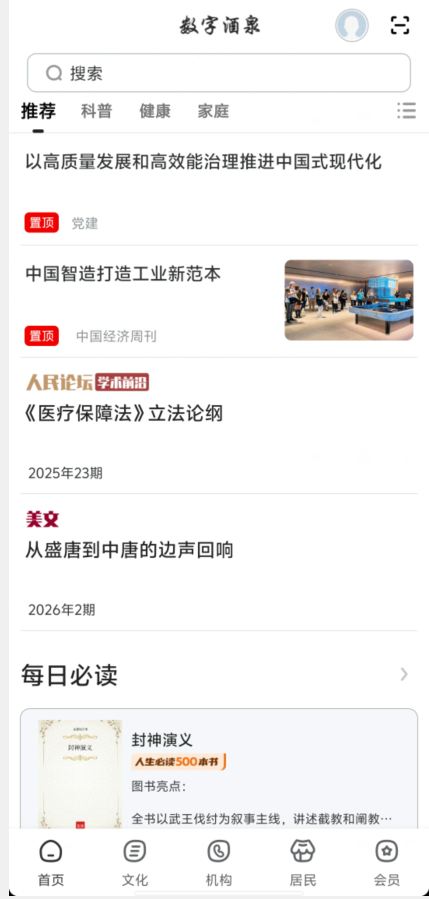The width and height of the screenshot is (429, 899).
Task: Go to the 首页 bottom tab
Action: click(51, 863)
